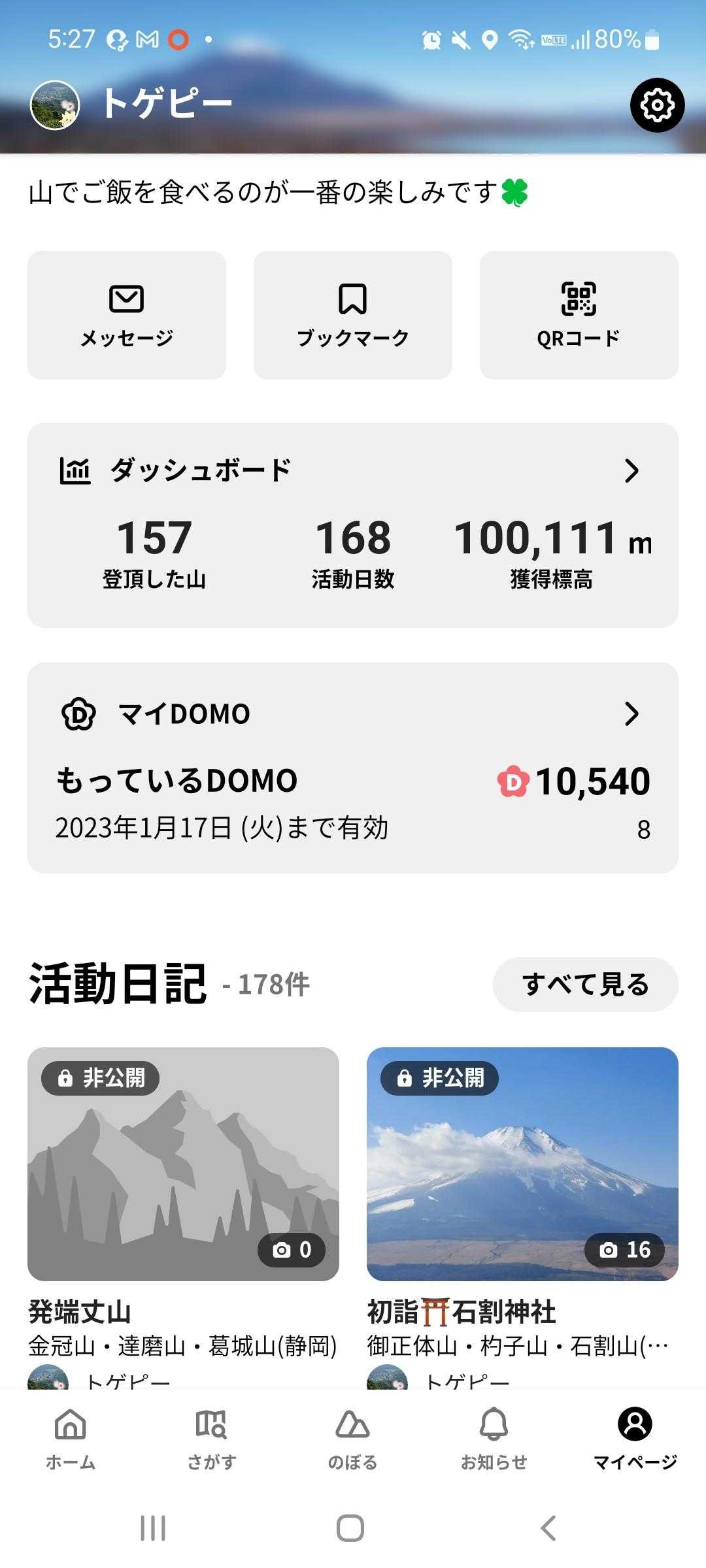Open settings gear icon
The height and width of the screenshot is (1568, 706).
tap(657, 105)
